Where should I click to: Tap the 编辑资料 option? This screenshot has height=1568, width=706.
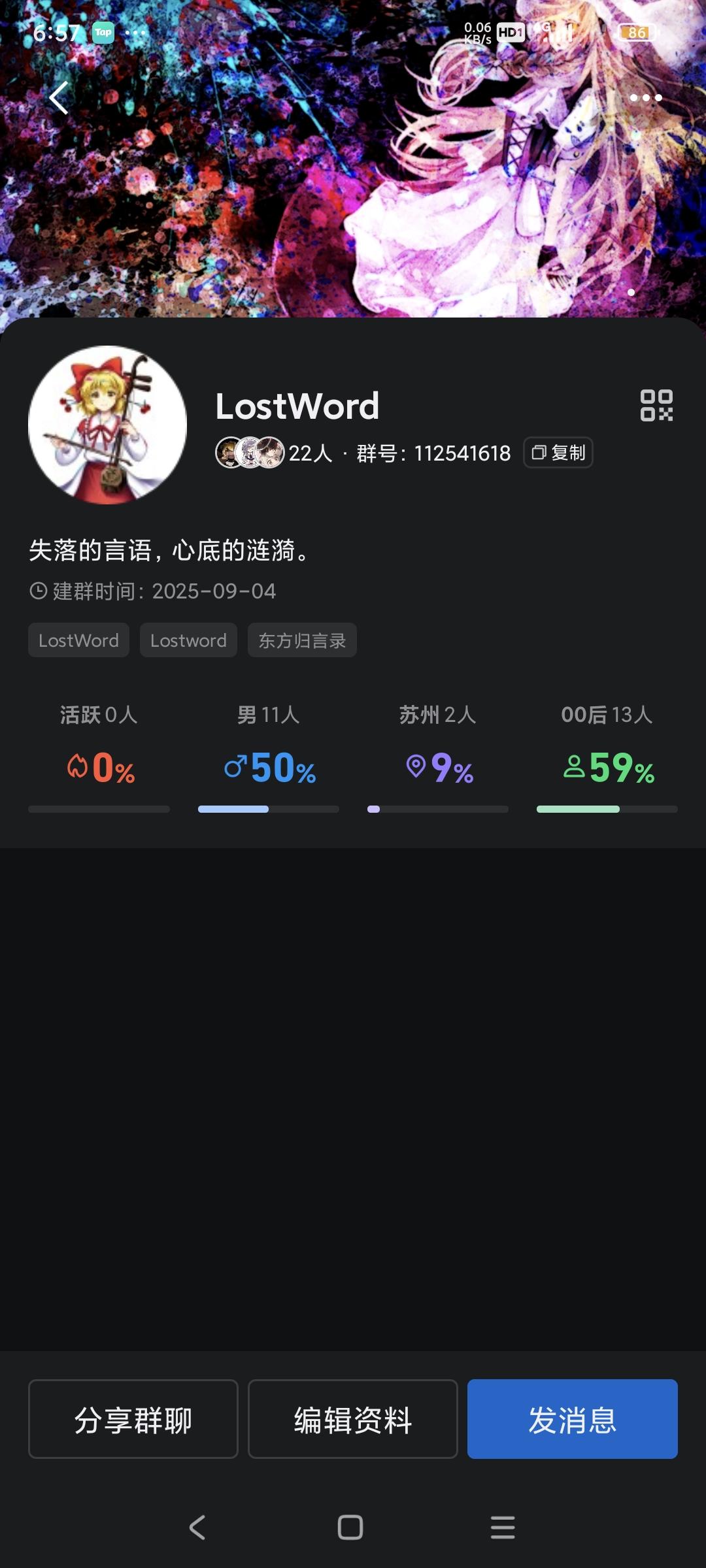tap(352, 1420)
